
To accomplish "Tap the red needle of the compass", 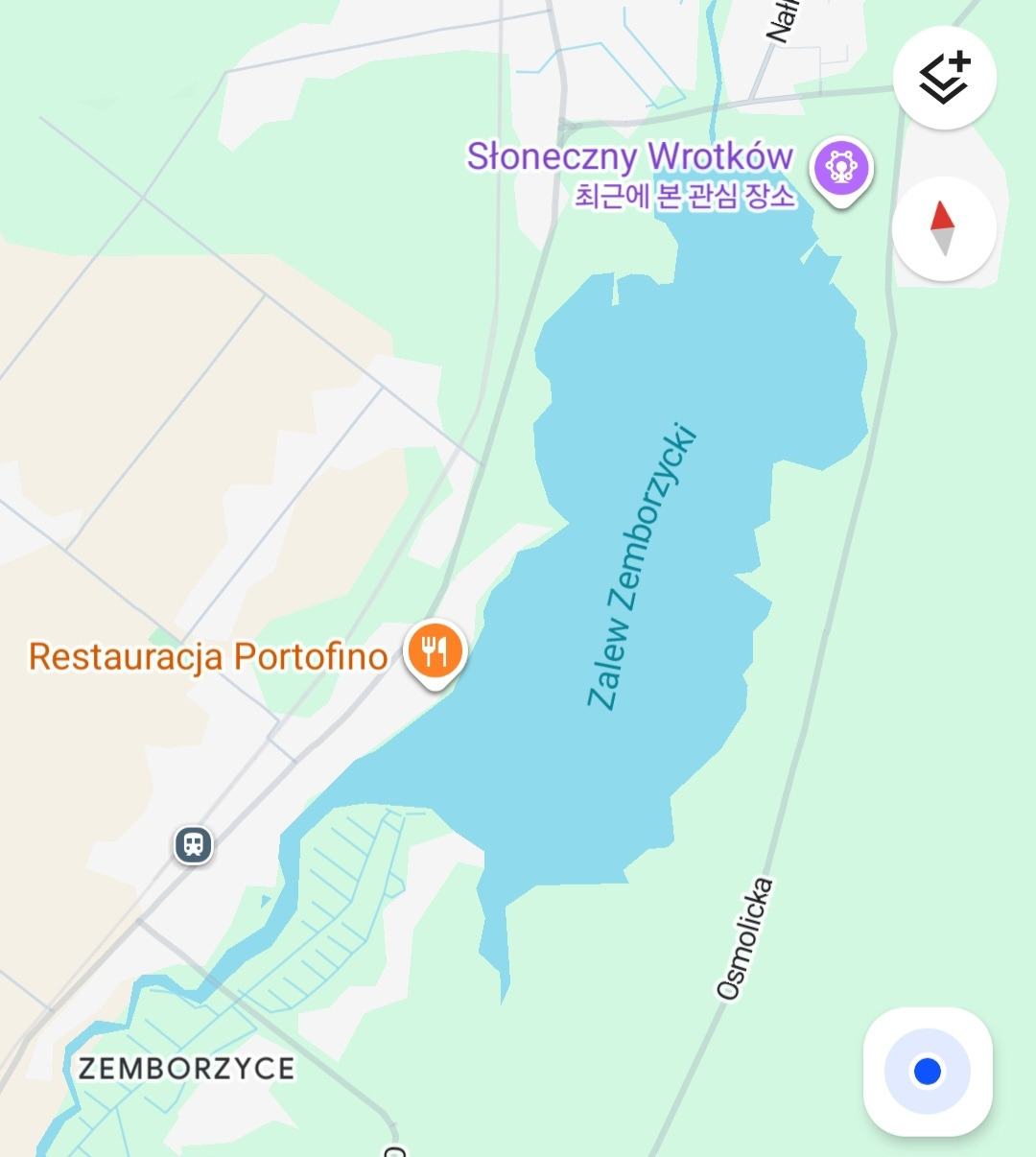I will pos(944,216).
